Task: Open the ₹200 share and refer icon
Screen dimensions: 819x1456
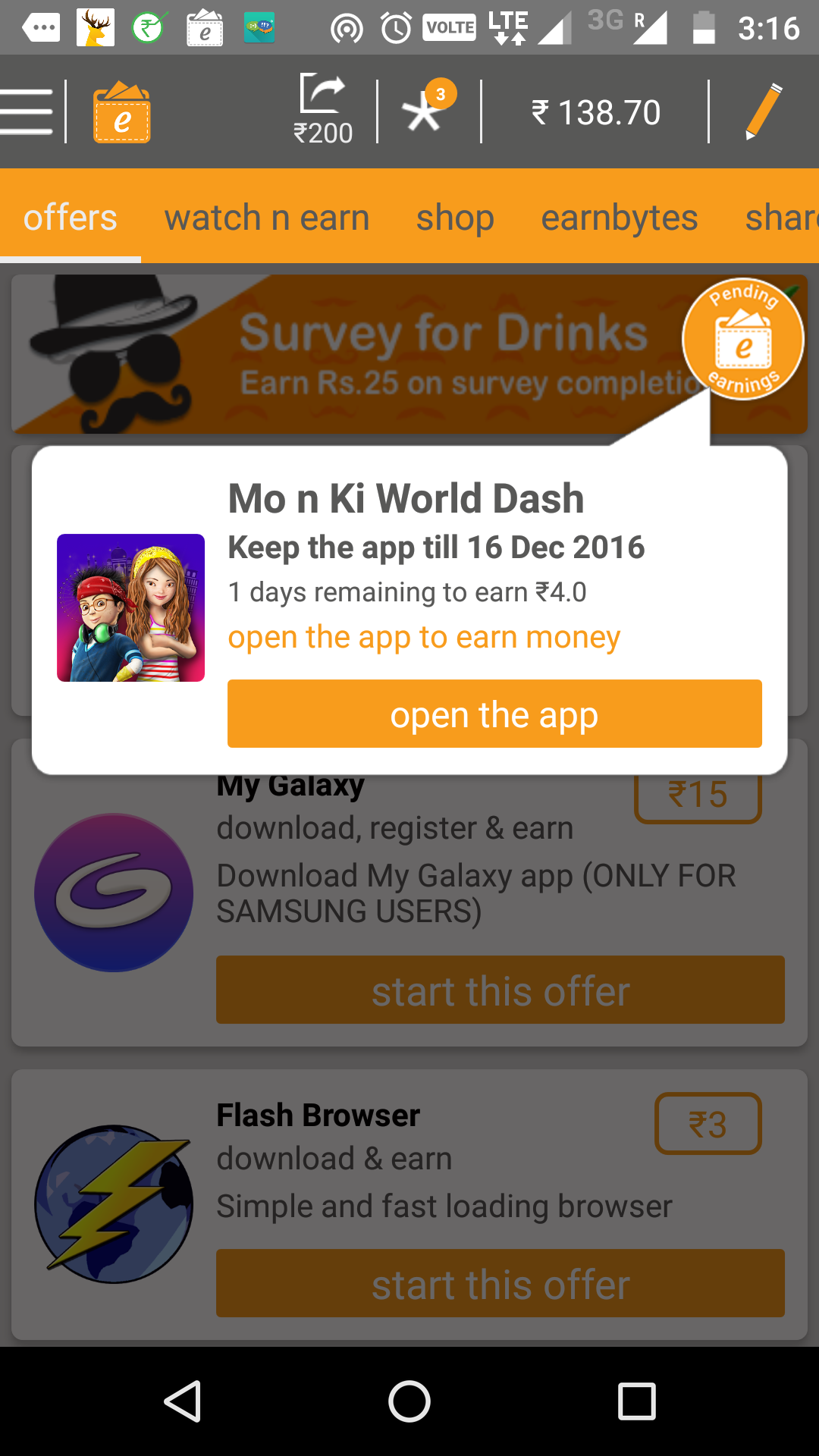Action: pyautogui.click(x=323, y=111)
